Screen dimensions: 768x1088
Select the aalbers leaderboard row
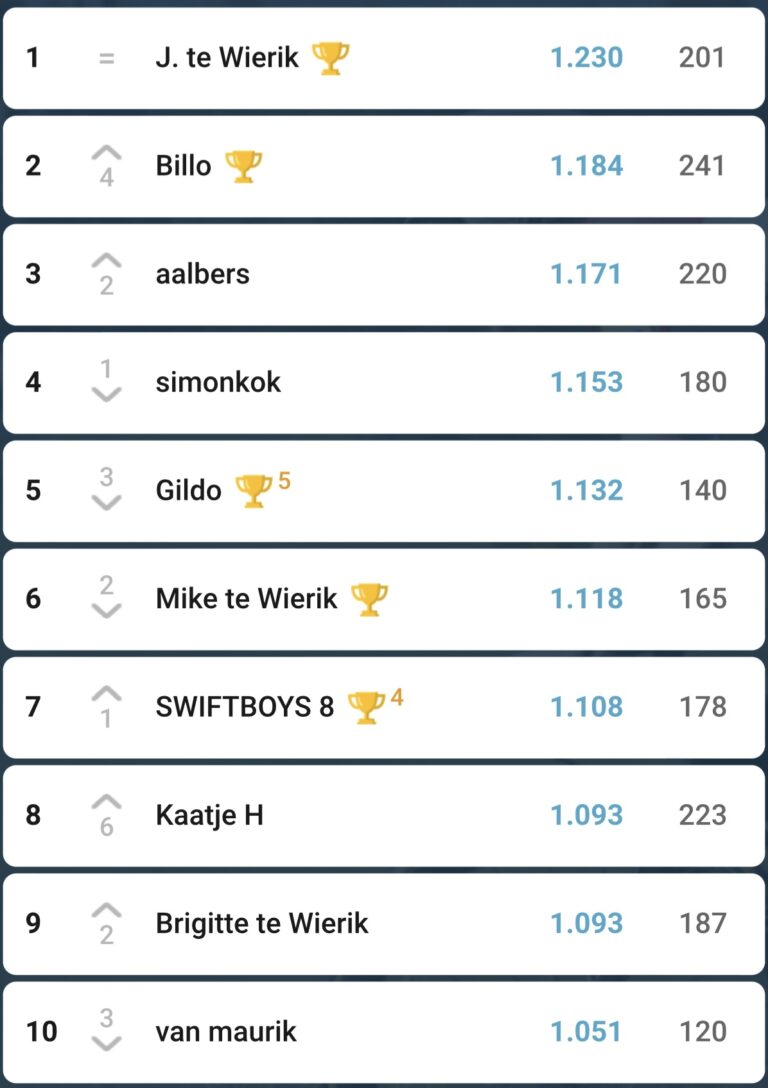[203, 274]
